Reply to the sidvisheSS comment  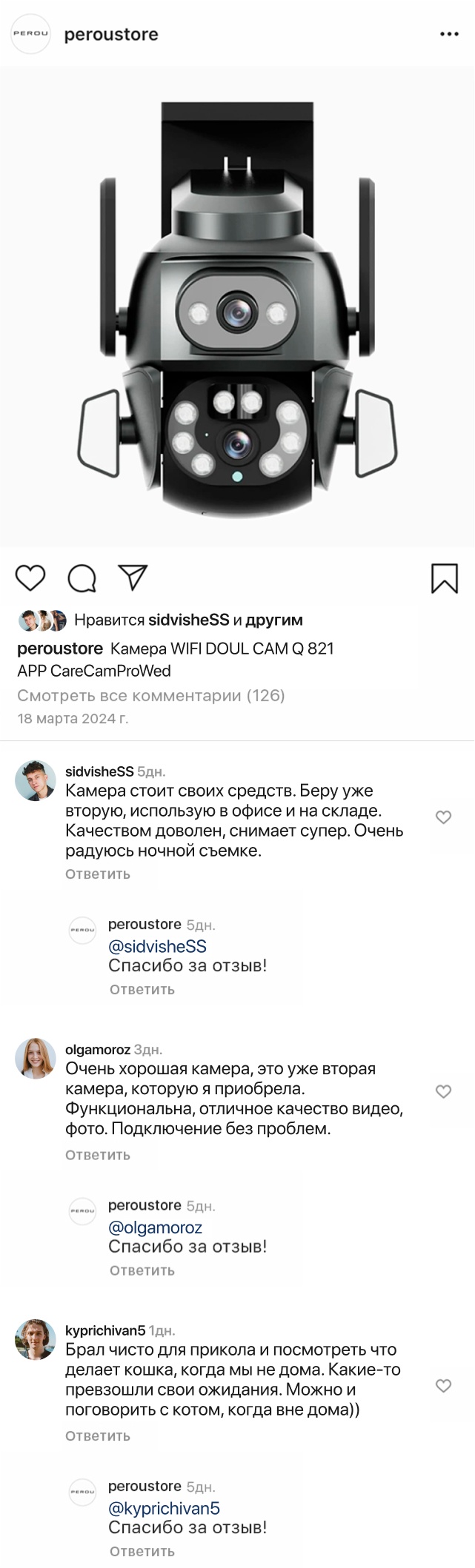(x=98, y=874)
